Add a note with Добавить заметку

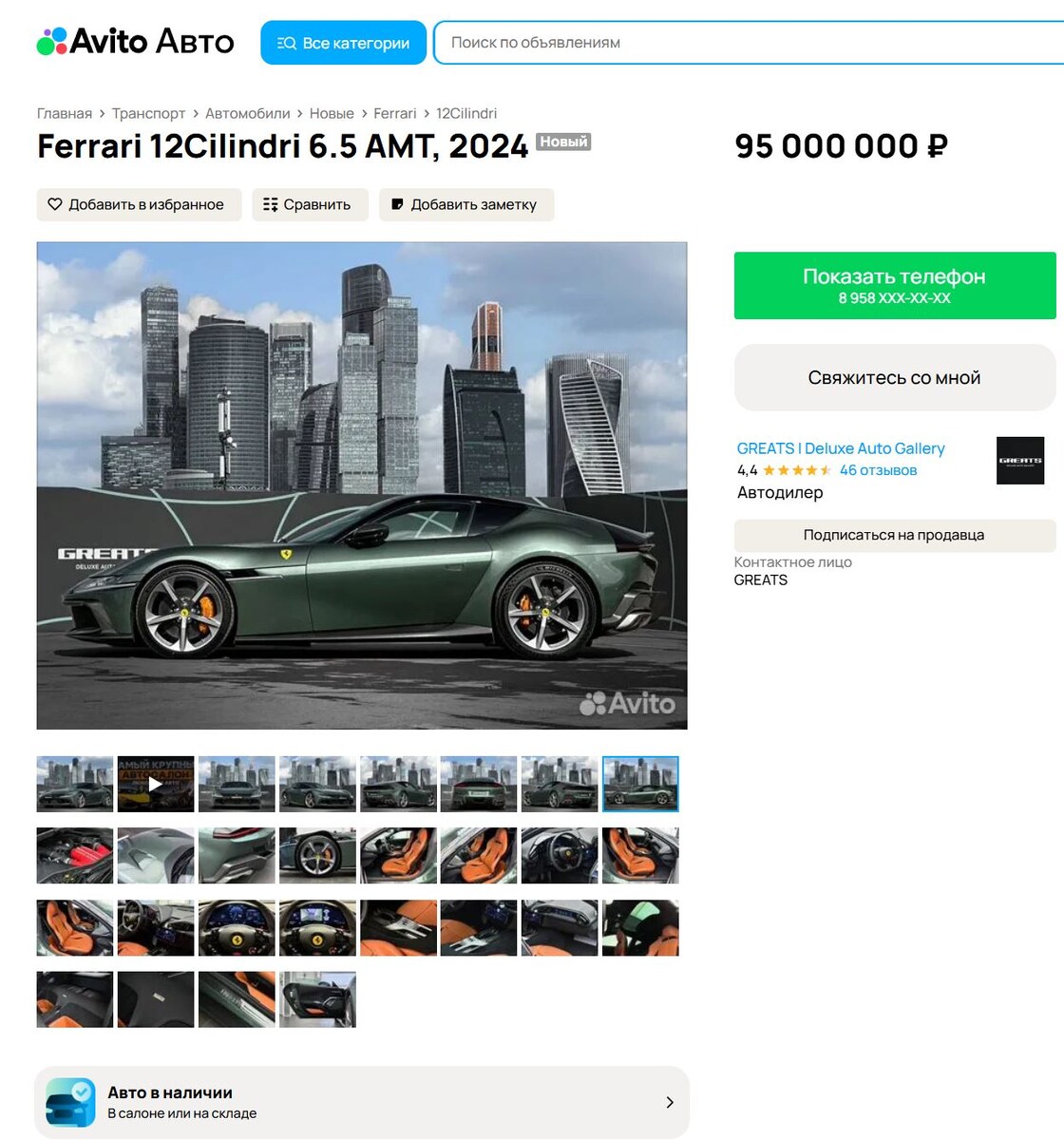[465, 204]
